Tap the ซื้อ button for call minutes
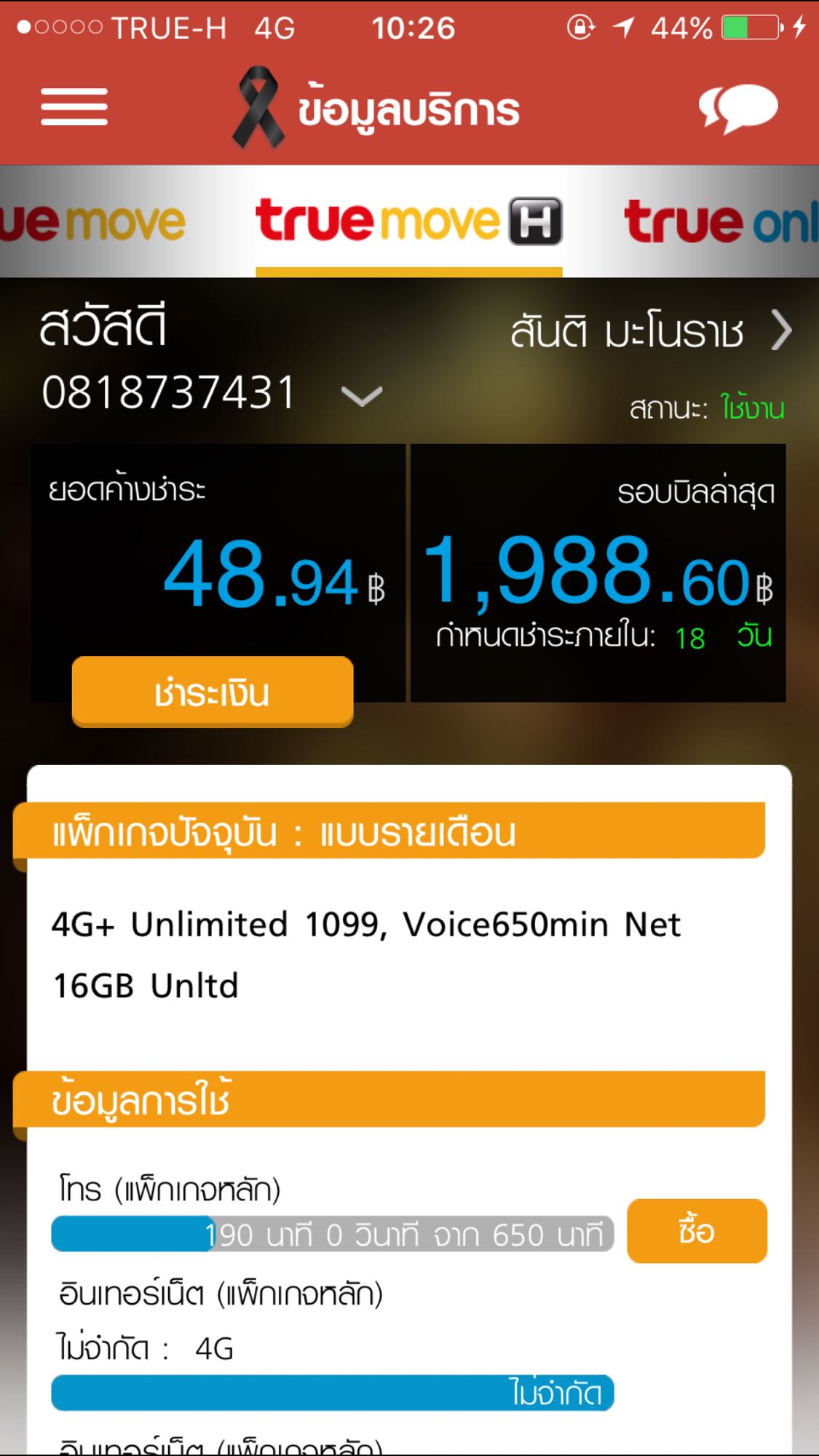 point(697,1231)
